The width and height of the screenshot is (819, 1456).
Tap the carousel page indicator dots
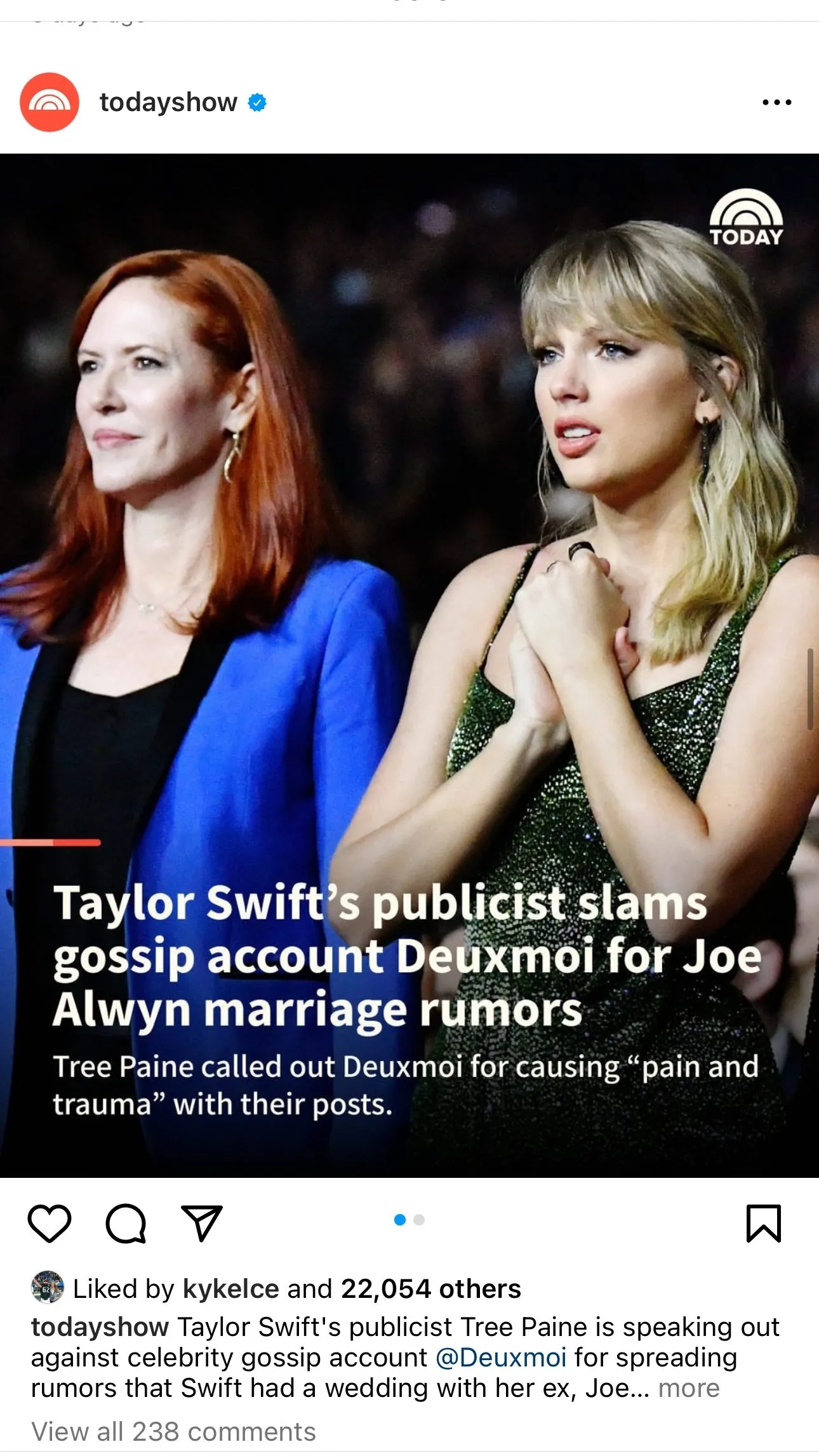pos(409,1220)
